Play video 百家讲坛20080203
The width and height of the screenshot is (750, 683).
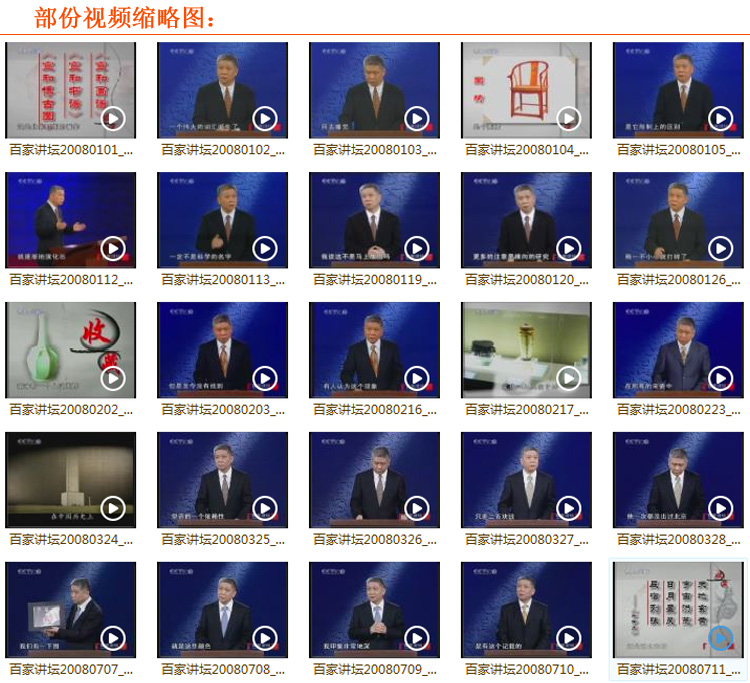(265, 379)
